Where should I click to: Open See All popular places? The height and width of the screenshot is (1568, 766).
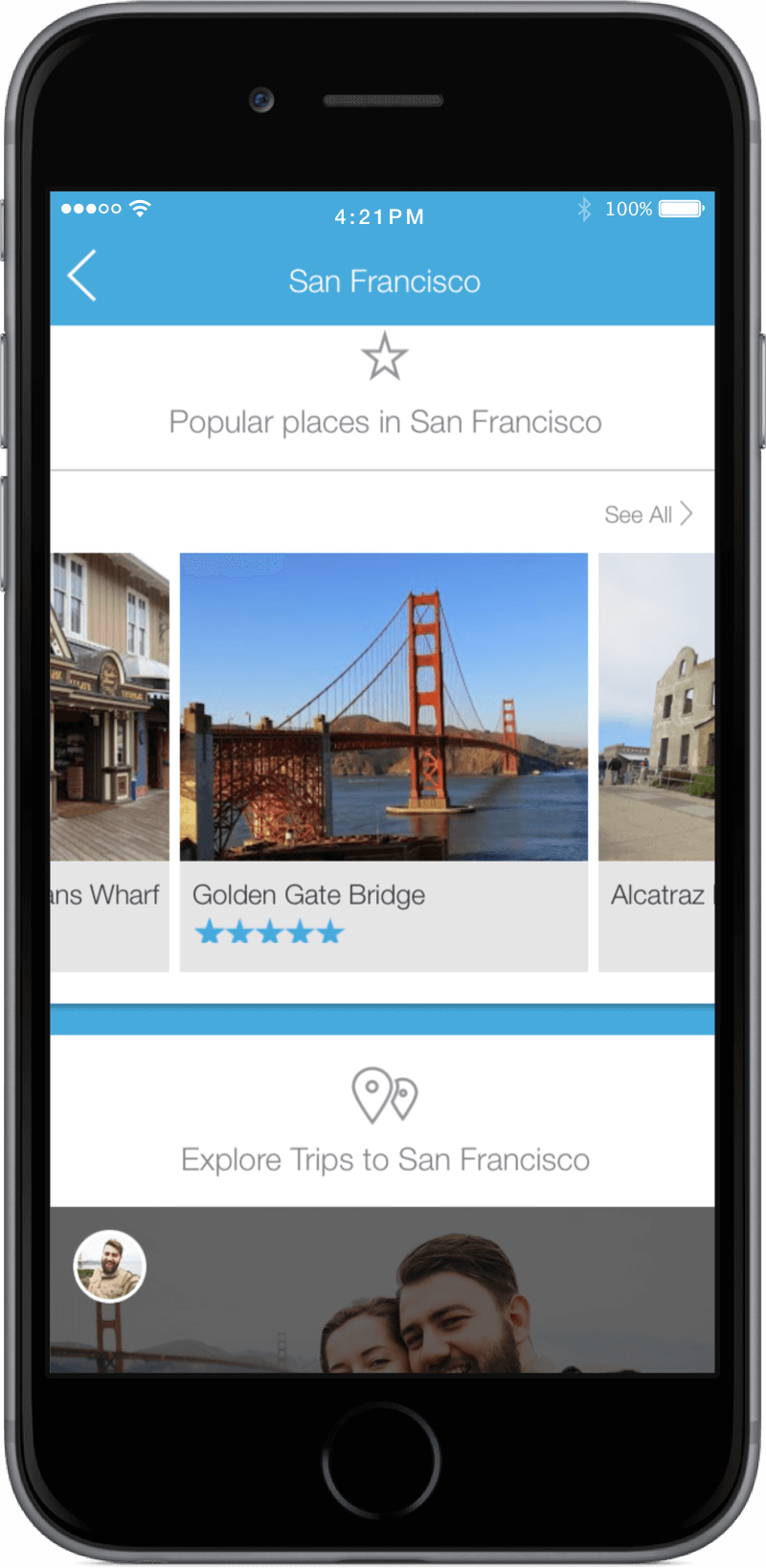click(647, 515)
